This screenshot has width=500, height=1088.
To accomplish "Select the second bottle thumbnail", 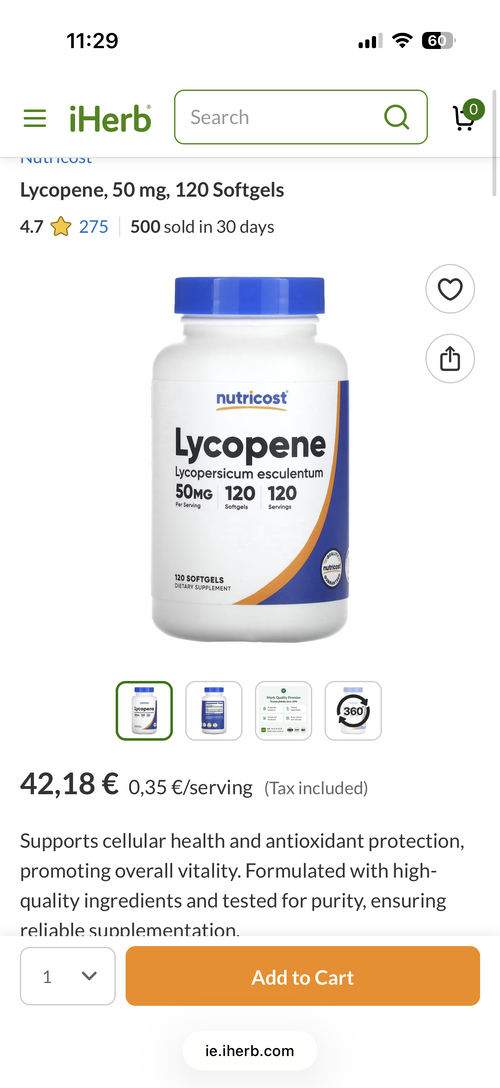I will click(x=214, y=711).
